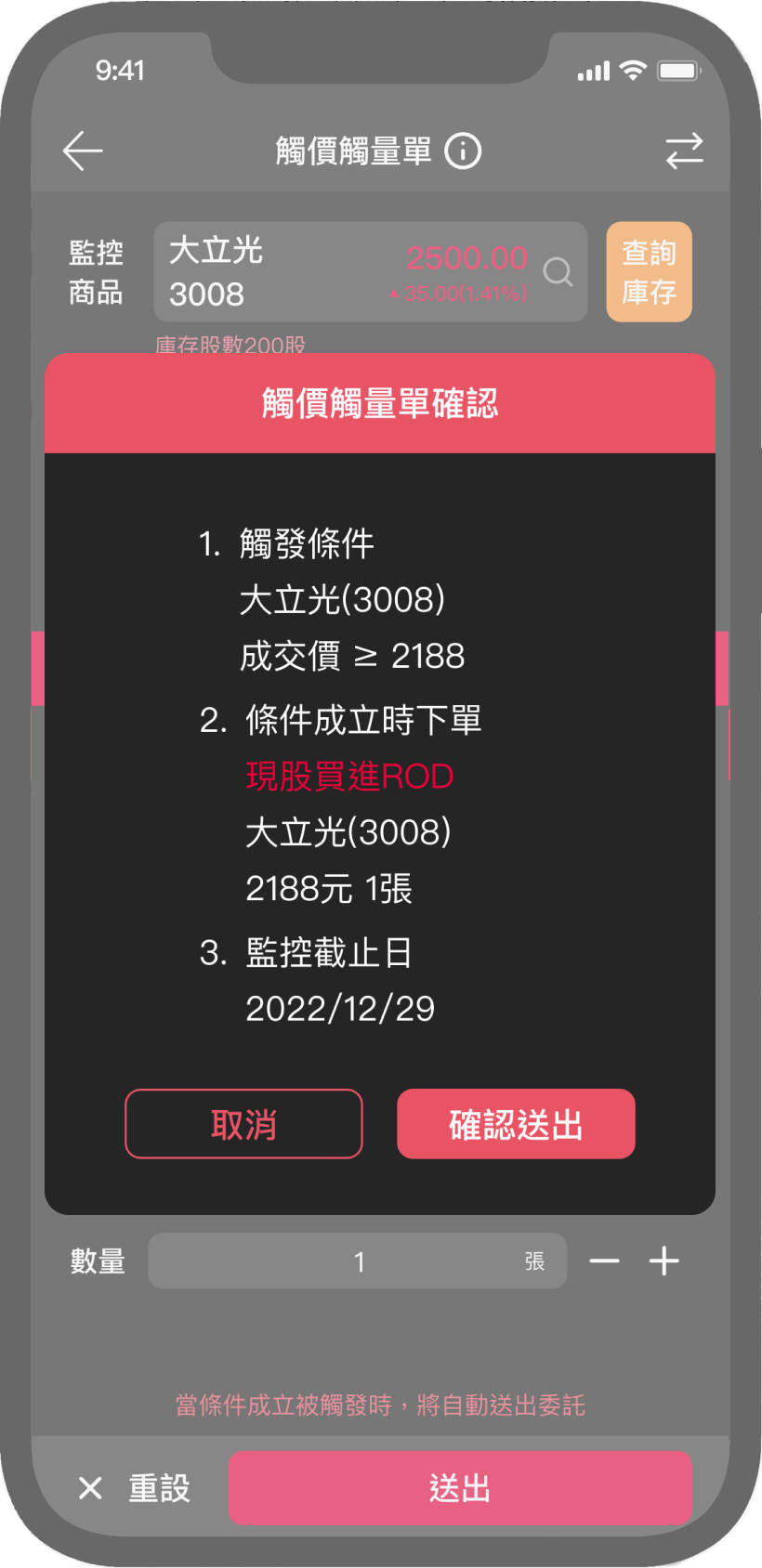The width and height of the screenshot is (762, 1568).
Task: Tap the 送出 submit button
Action: tap(460, 1488)
